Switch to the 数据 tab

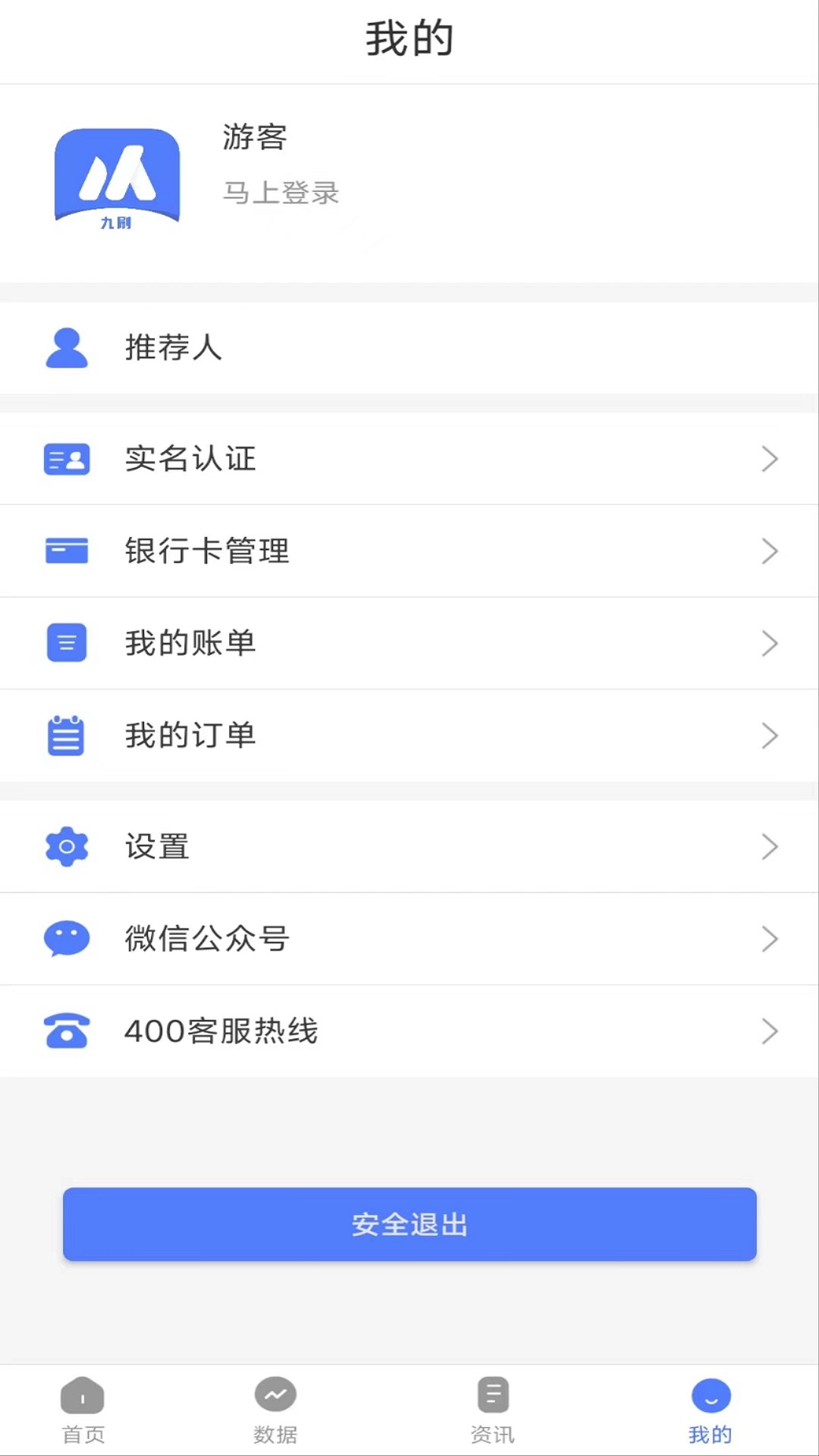(x=275, y=1410)
